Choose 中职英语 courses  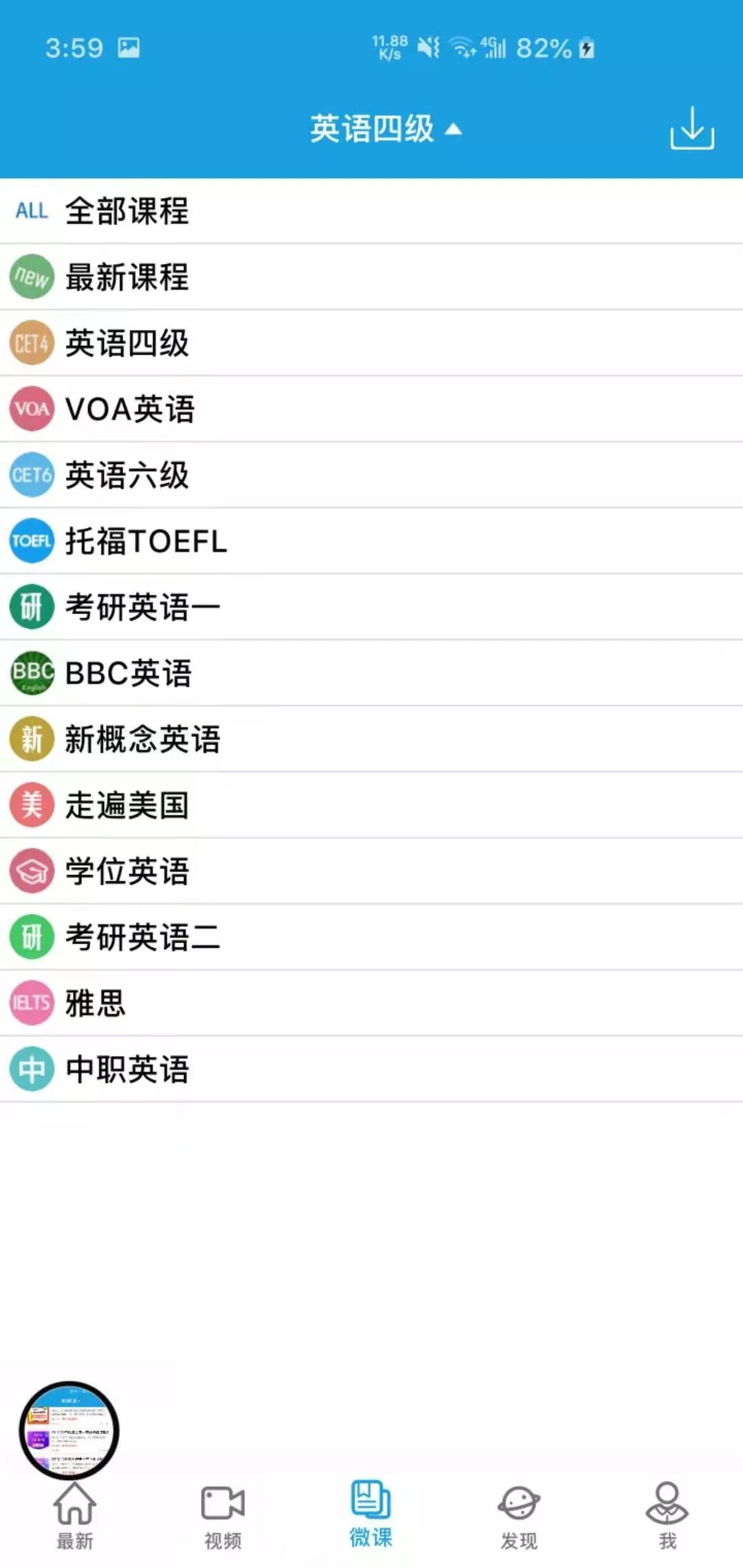[x=371, y=1069]
